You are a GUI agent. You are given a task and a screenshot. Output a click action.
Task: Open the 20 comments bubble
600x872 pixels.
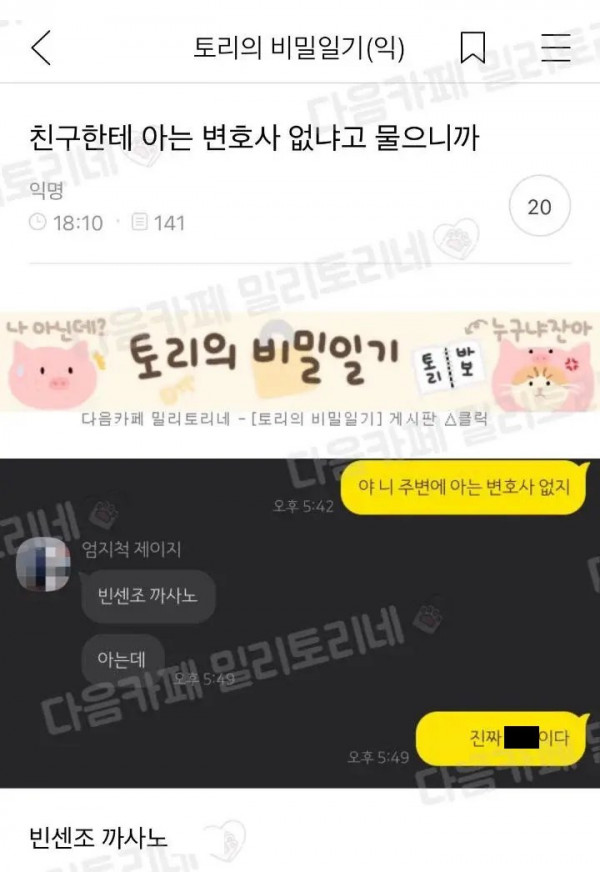coord(539,207)
